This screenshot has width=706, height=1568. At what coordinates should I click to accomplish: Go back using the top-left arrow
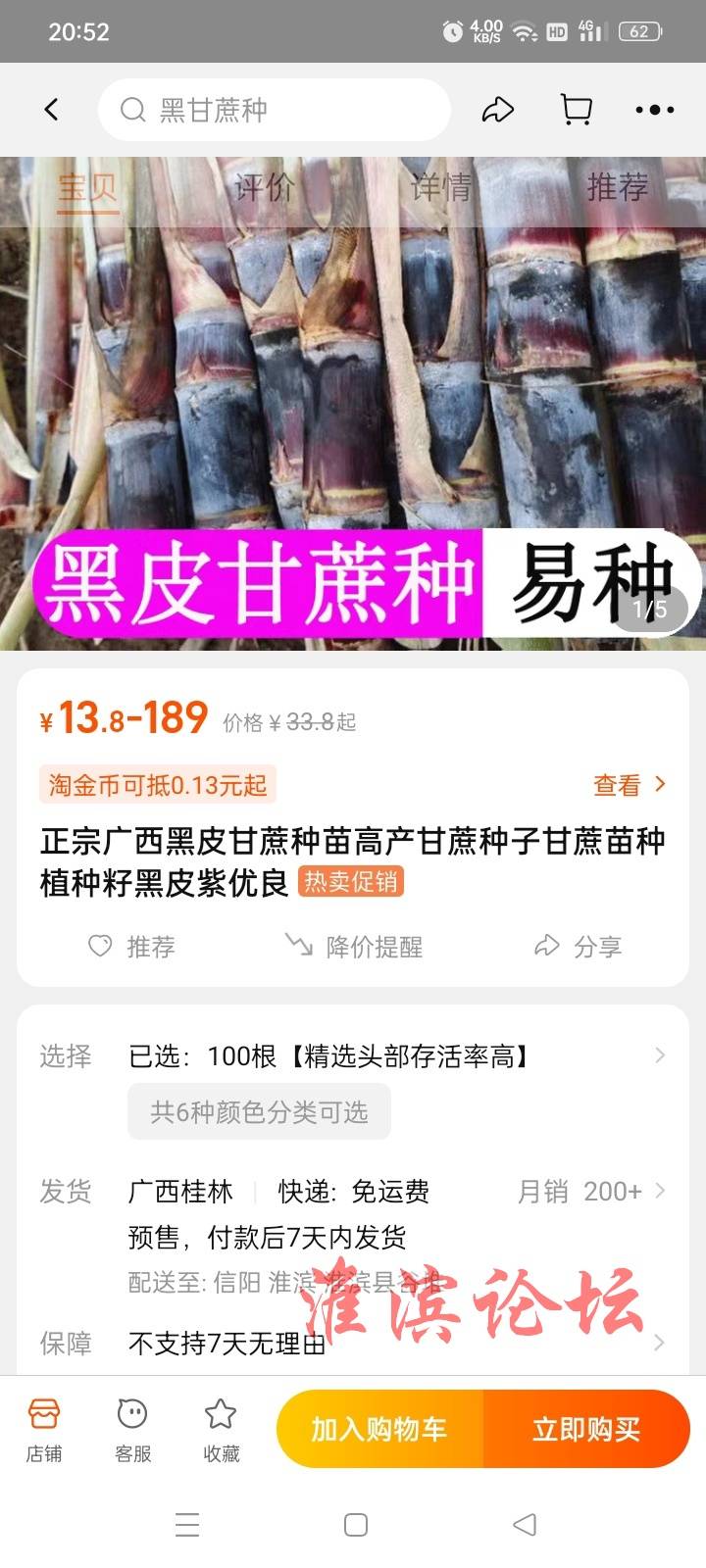point(52,110)
